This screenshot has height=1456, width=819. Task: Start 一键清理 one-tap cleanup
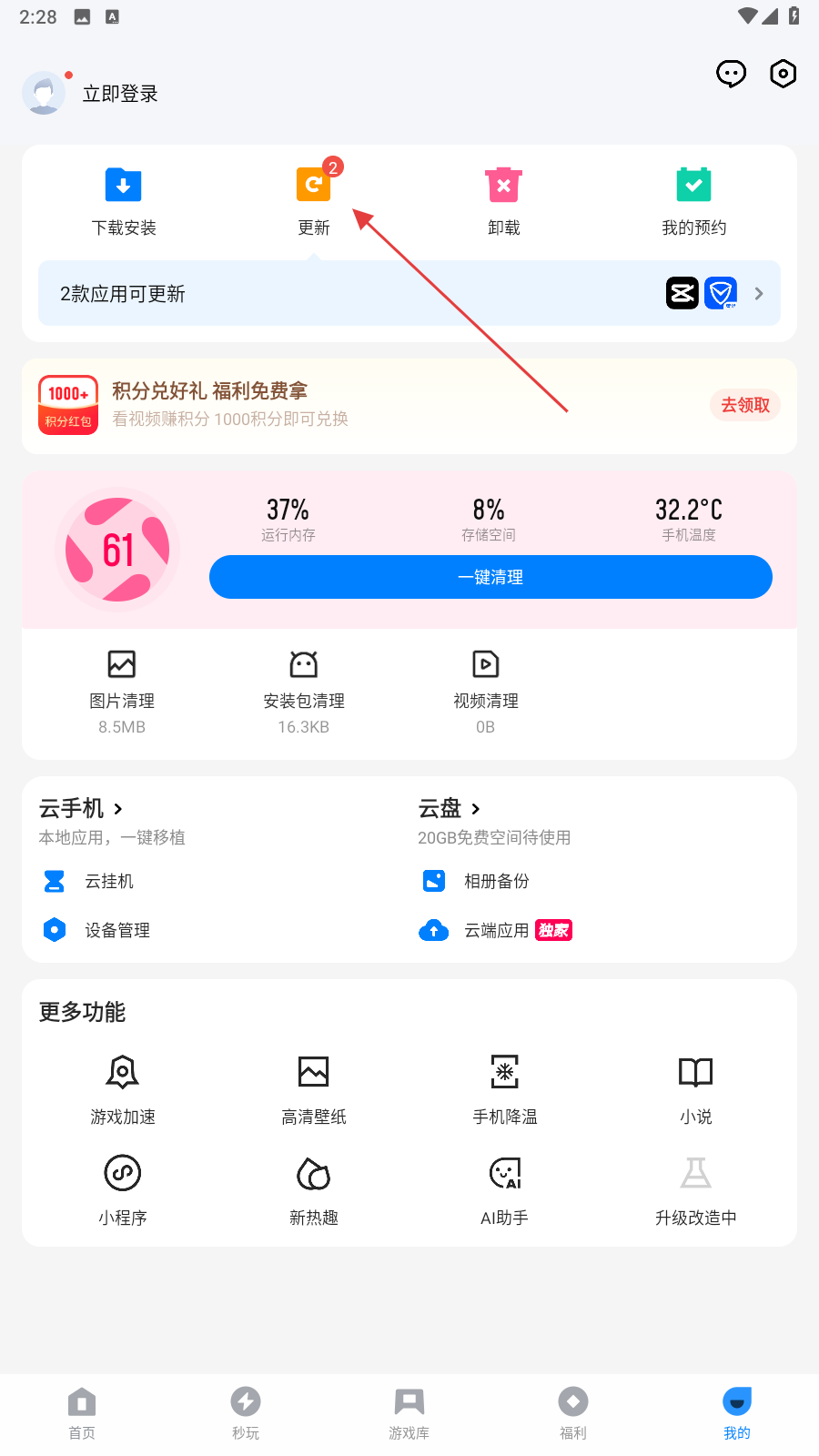(490, 577)
